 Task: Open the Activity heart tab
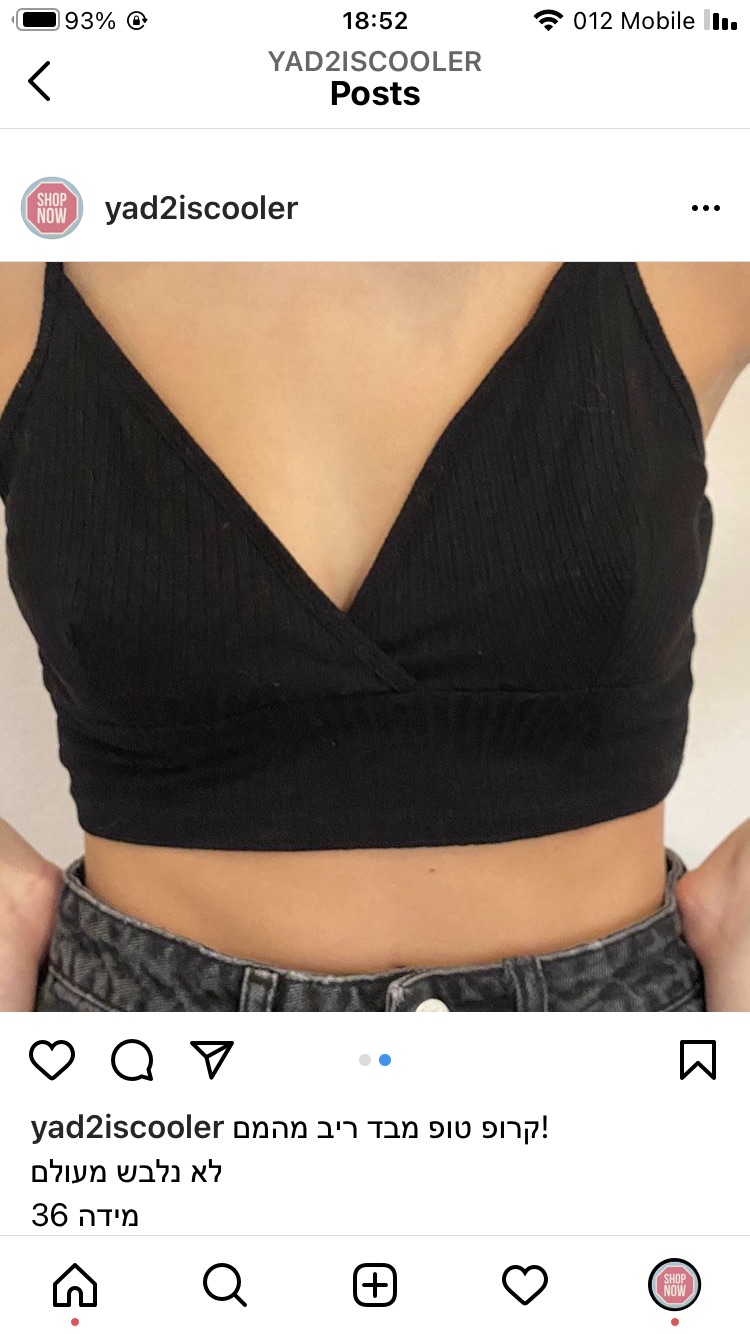click(525, 1285)
